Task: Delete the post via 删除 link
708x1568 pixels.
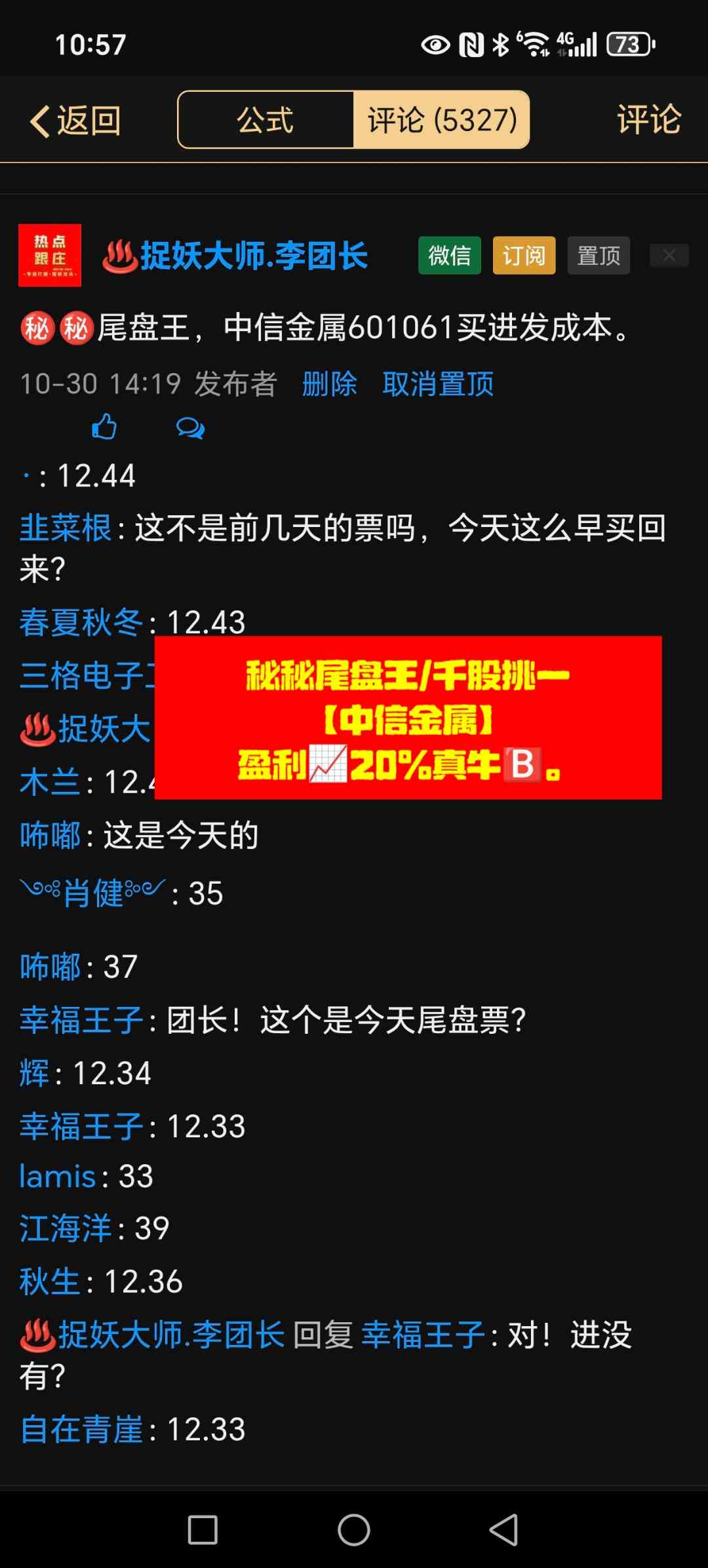Action: tap(330, 384)
